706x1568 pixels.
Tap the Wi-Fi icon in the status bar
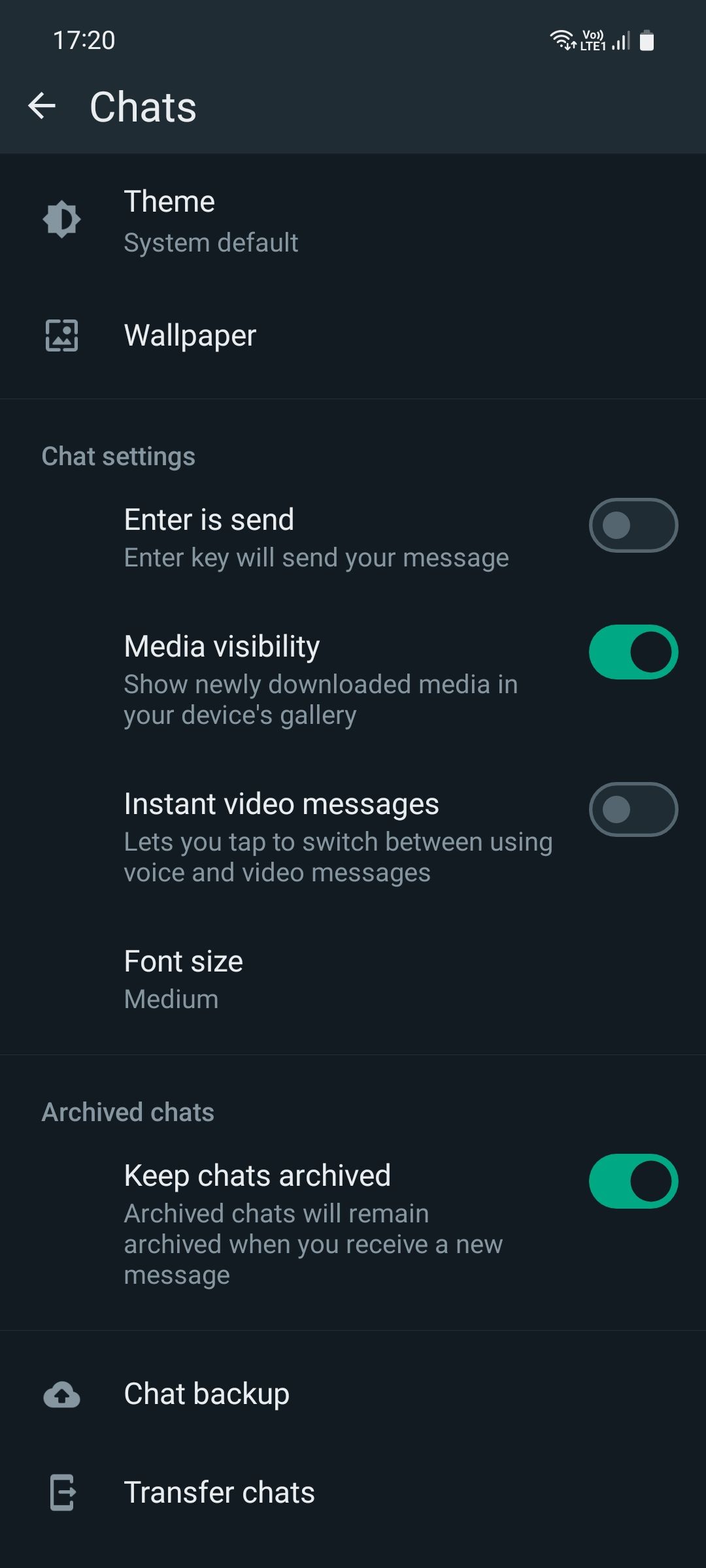point(562,39)
